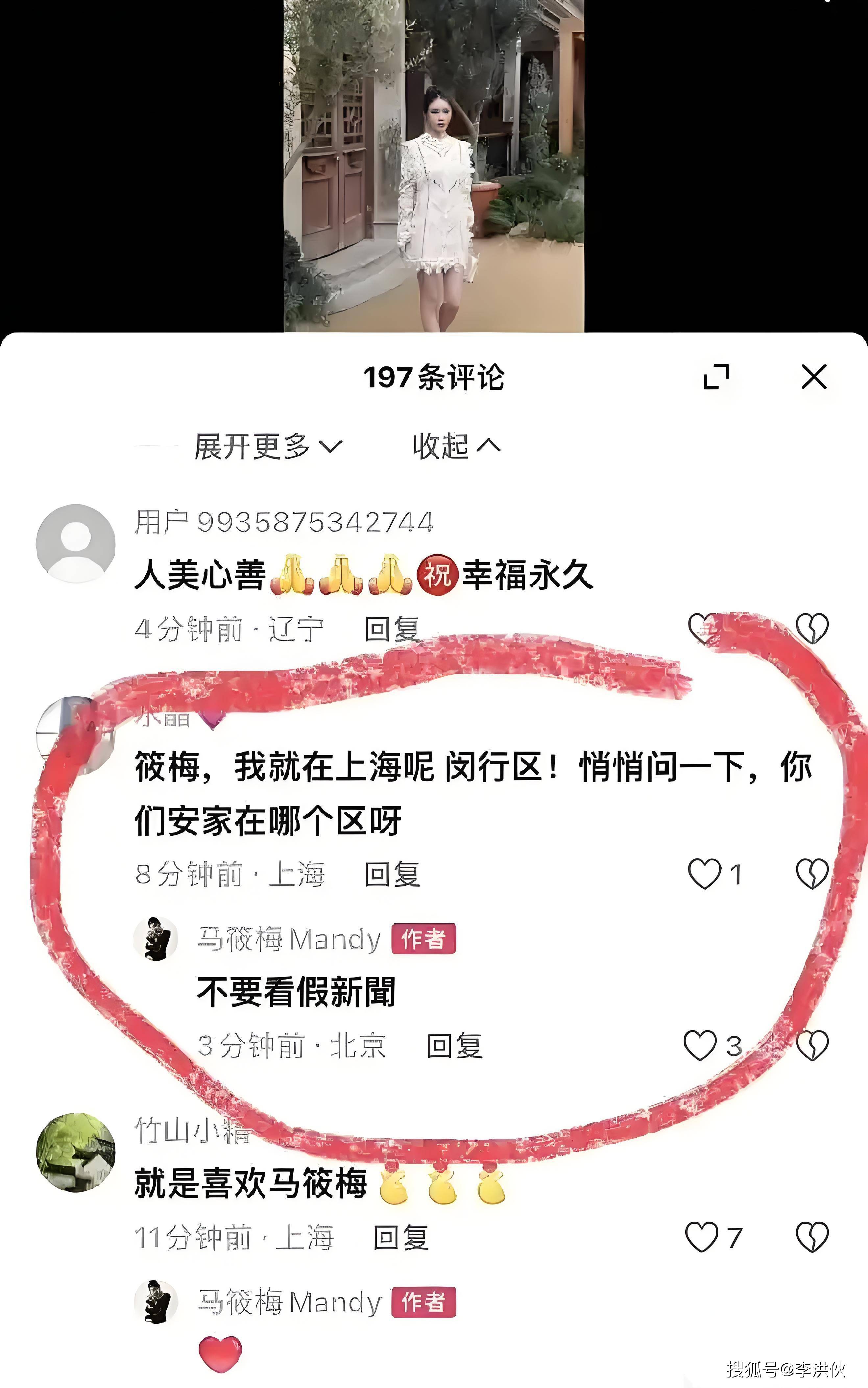Viewport: 868px width, 1388px height.
Task: Tap the video preview above the comments
Action: point(434,166)
